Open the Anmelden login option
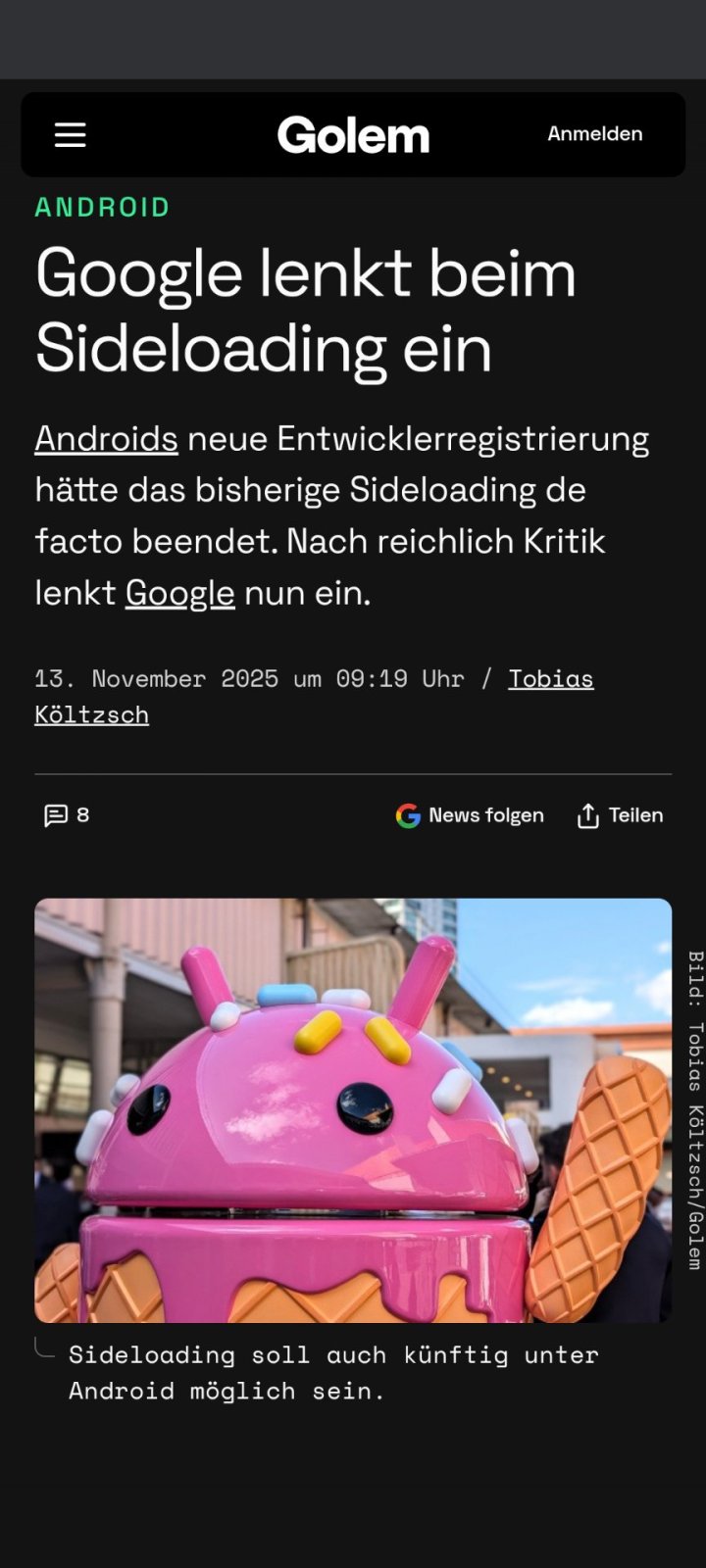 (594, 134)
